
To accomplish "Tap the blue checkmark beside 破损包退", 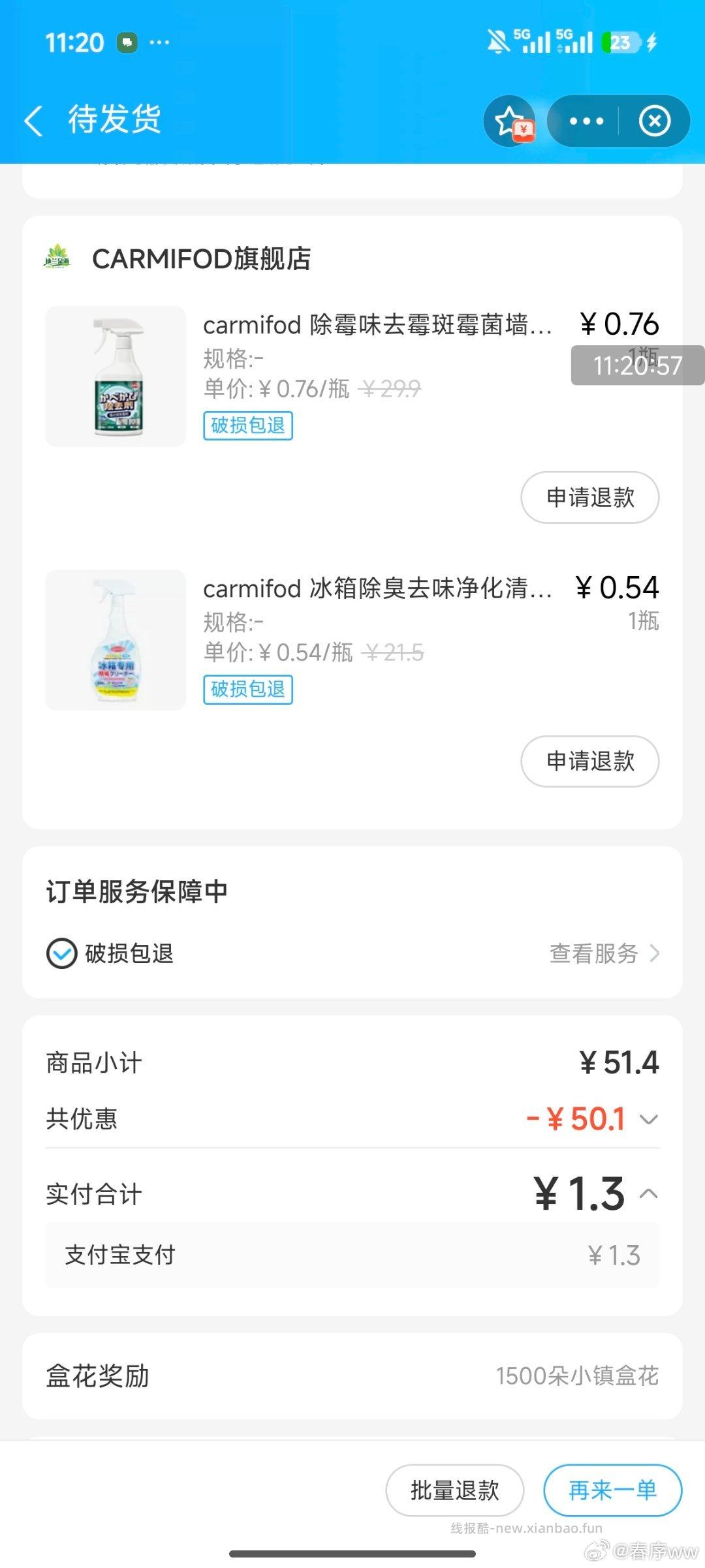I will [61, 953].
